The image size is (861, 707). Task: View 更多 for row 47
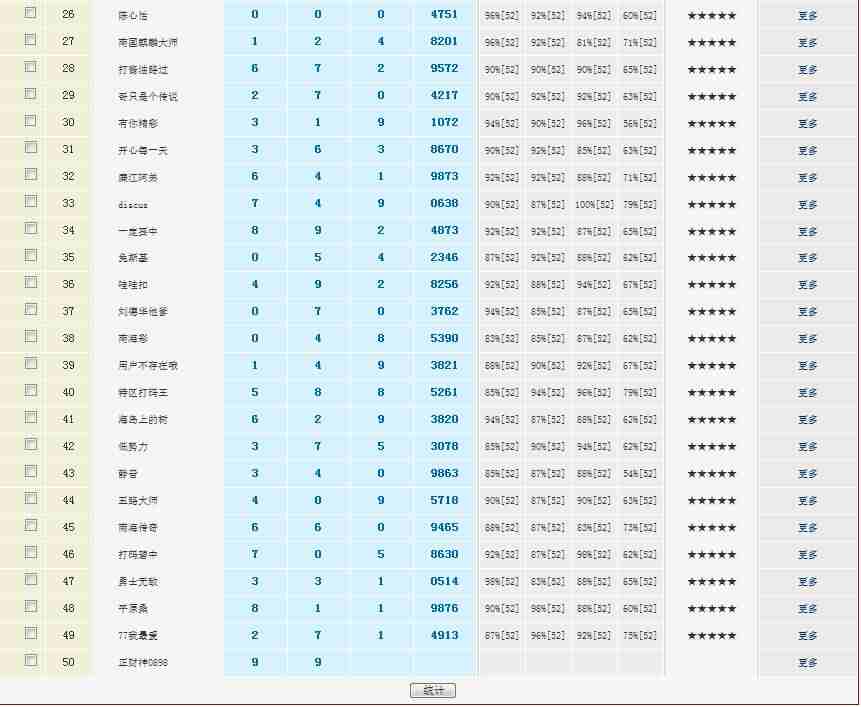tap(807, 582)
